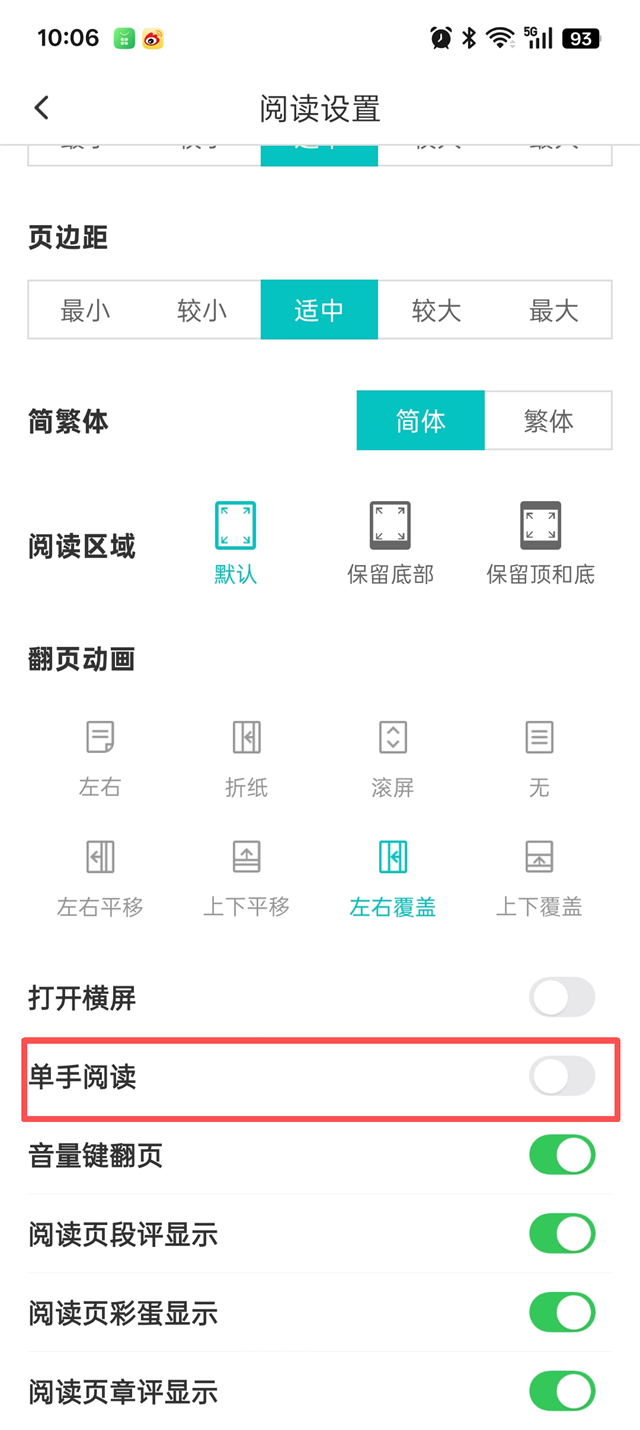This screenshot has height=1430, width=640.
Task: Switch text to 繁体
Action: point(548,421)
